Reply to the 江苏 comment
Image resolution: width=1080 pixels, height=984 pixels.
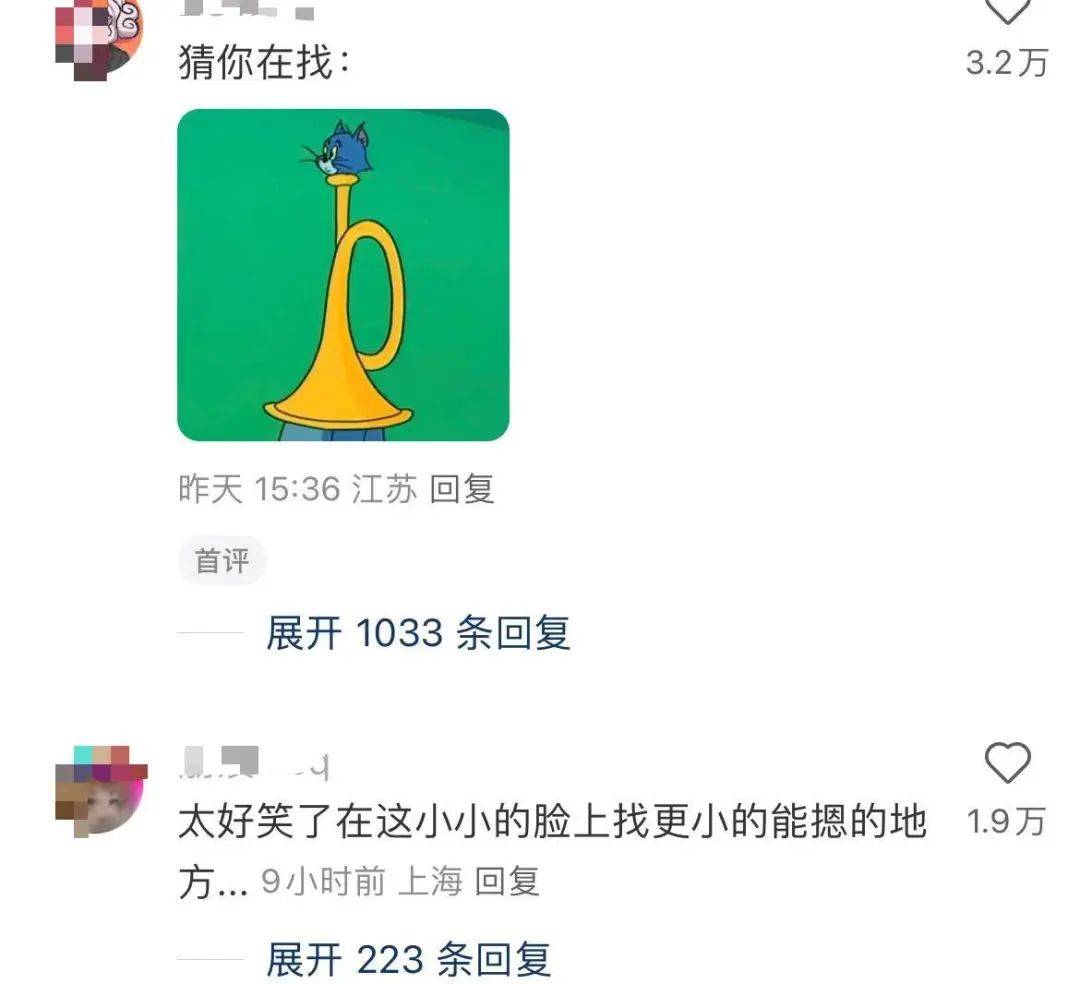point(462,489)
